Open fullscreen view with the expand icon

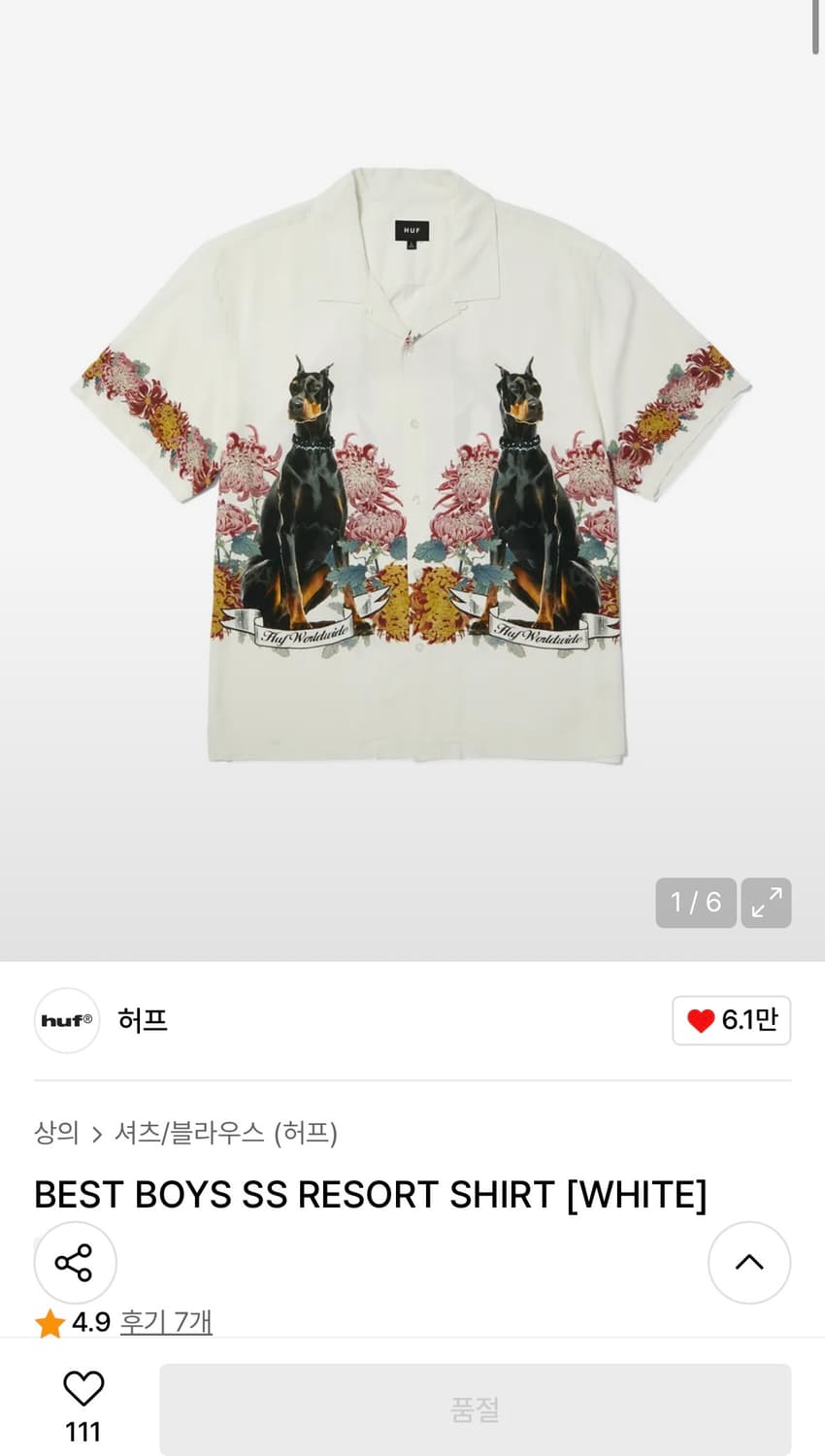pos(766,903)
